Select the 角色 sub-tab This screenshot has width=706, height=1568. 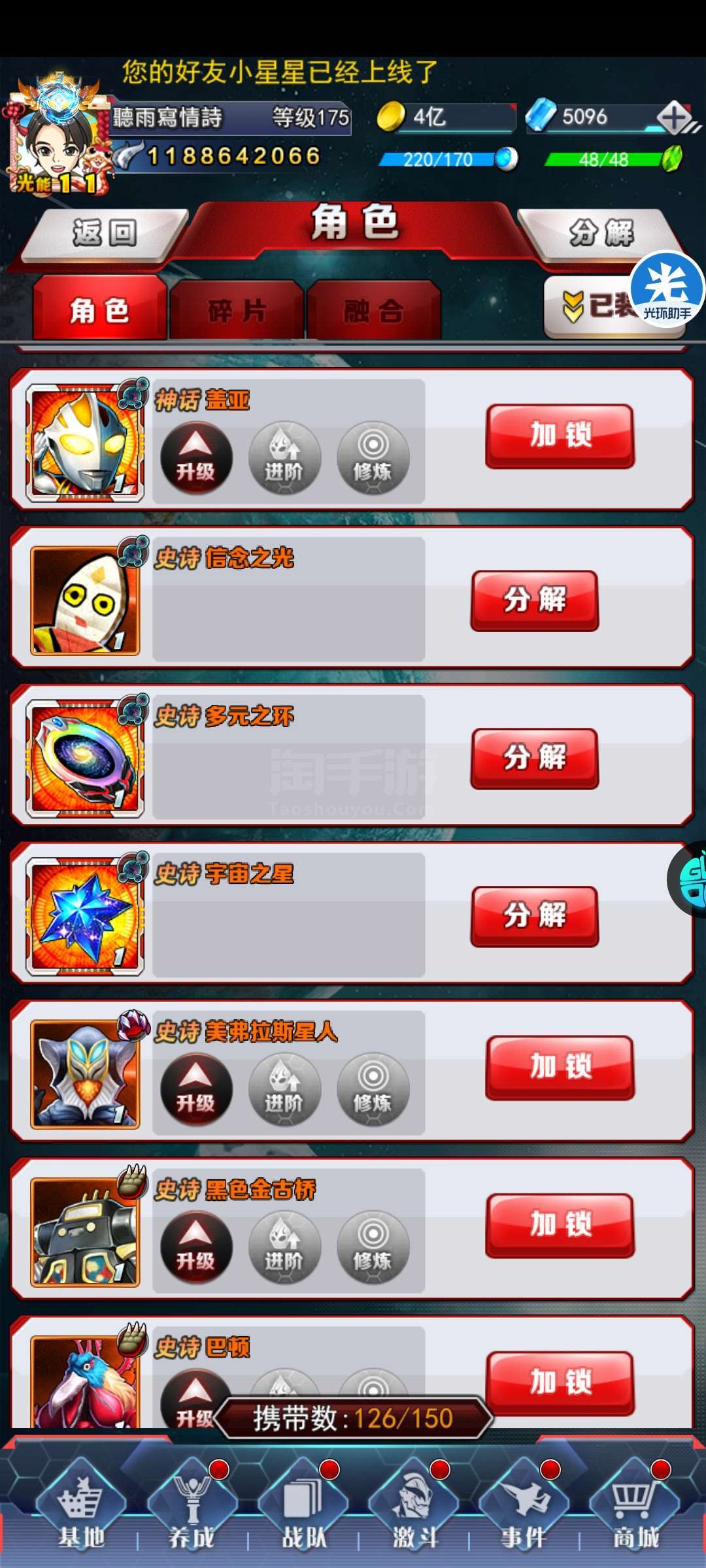[99, 310]
